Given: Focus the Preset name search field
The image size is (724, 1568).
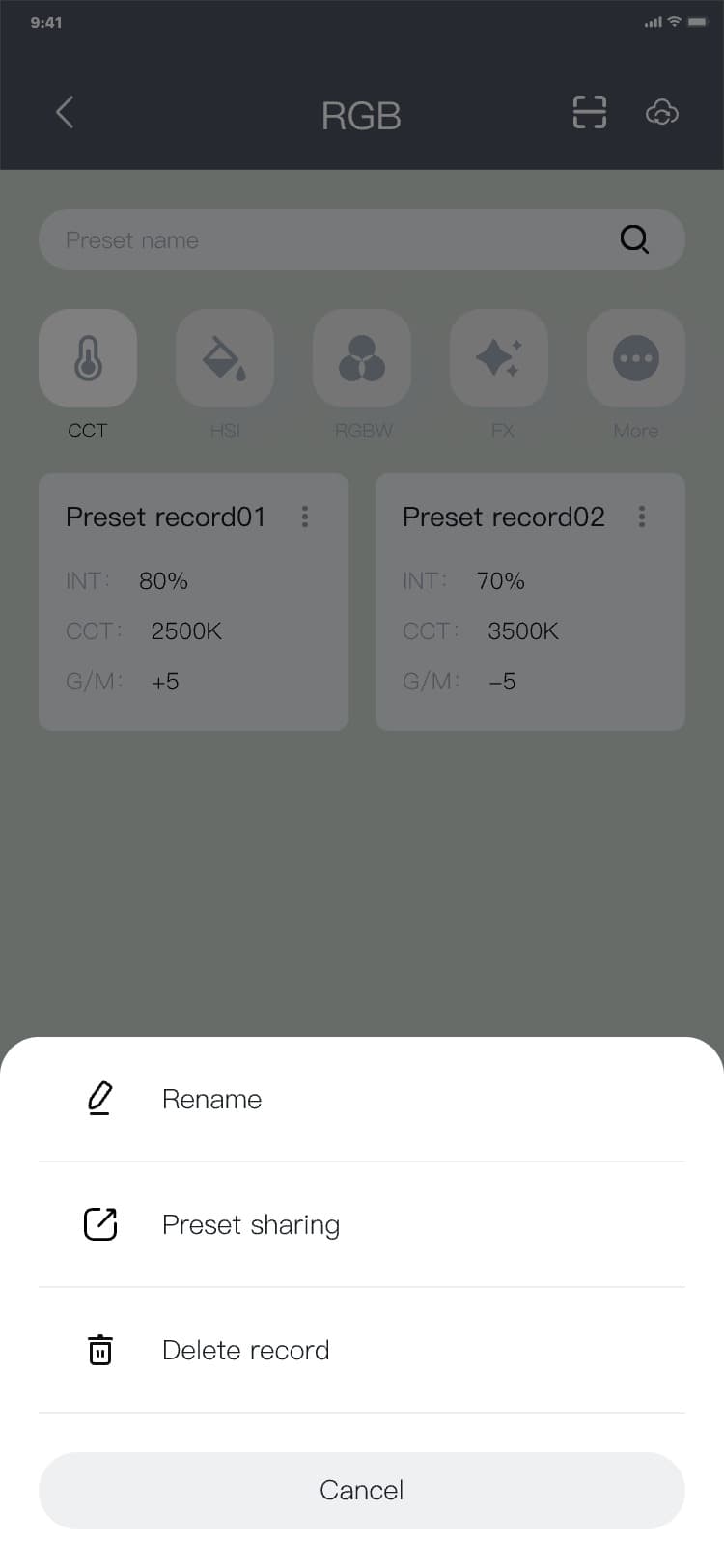Looking at the screenshot, I should tap(328, 239).
